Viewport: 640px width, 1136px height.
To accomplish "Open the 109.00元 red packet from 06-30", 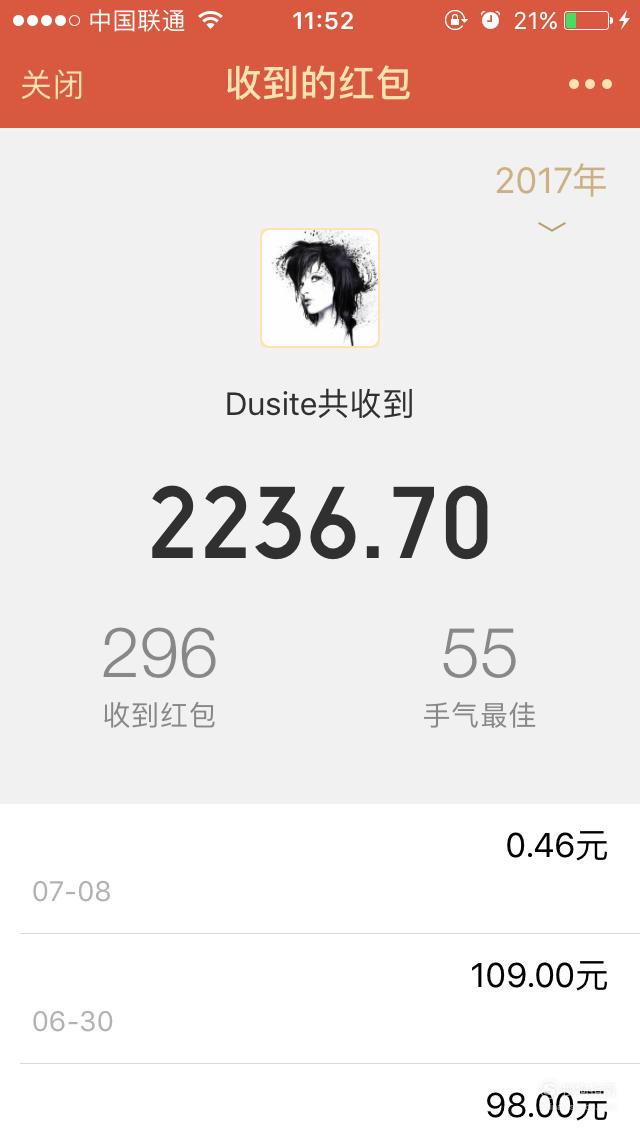I will pos(320,998).
